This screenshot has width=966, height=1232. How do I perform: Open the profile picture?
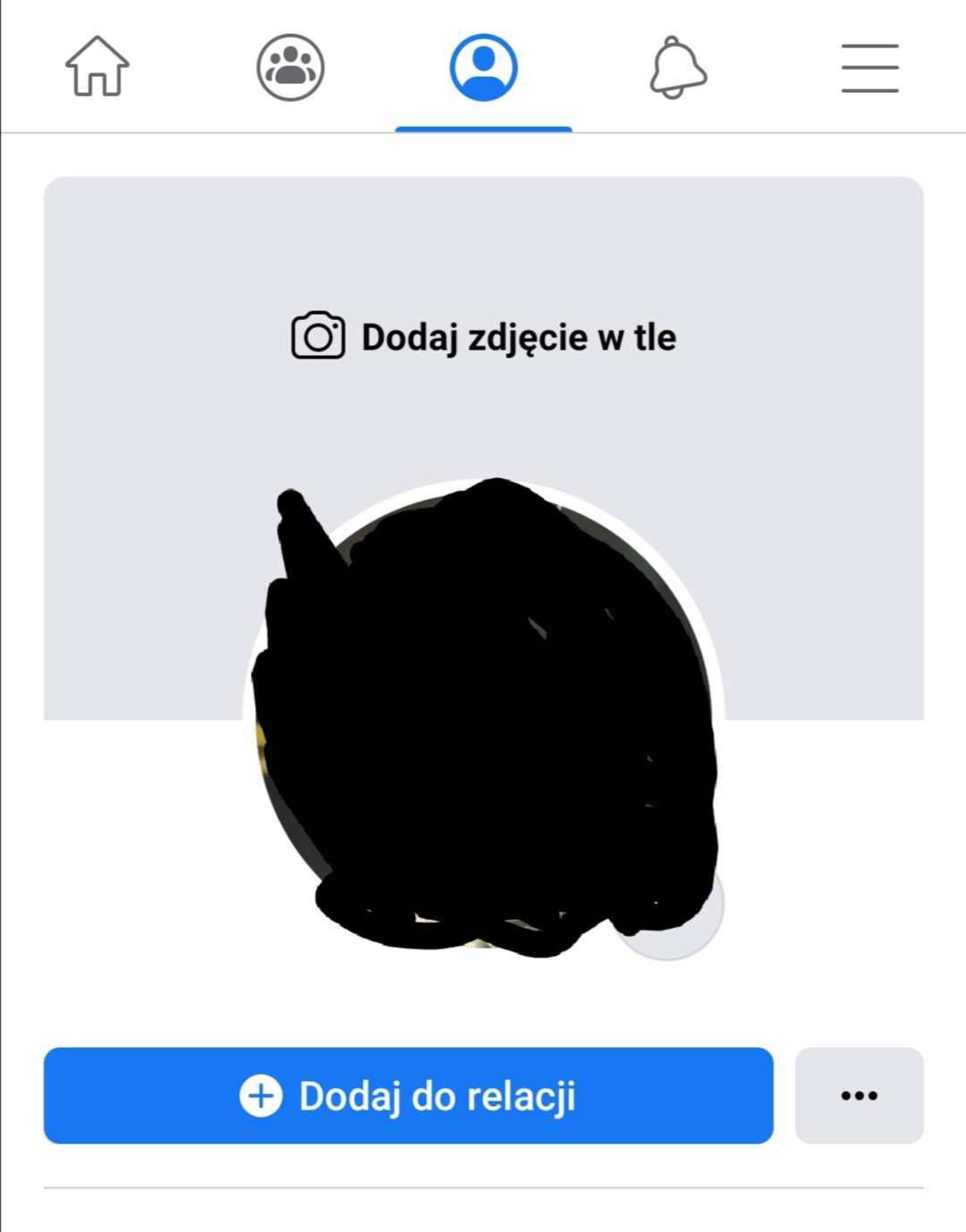[483, 715]
